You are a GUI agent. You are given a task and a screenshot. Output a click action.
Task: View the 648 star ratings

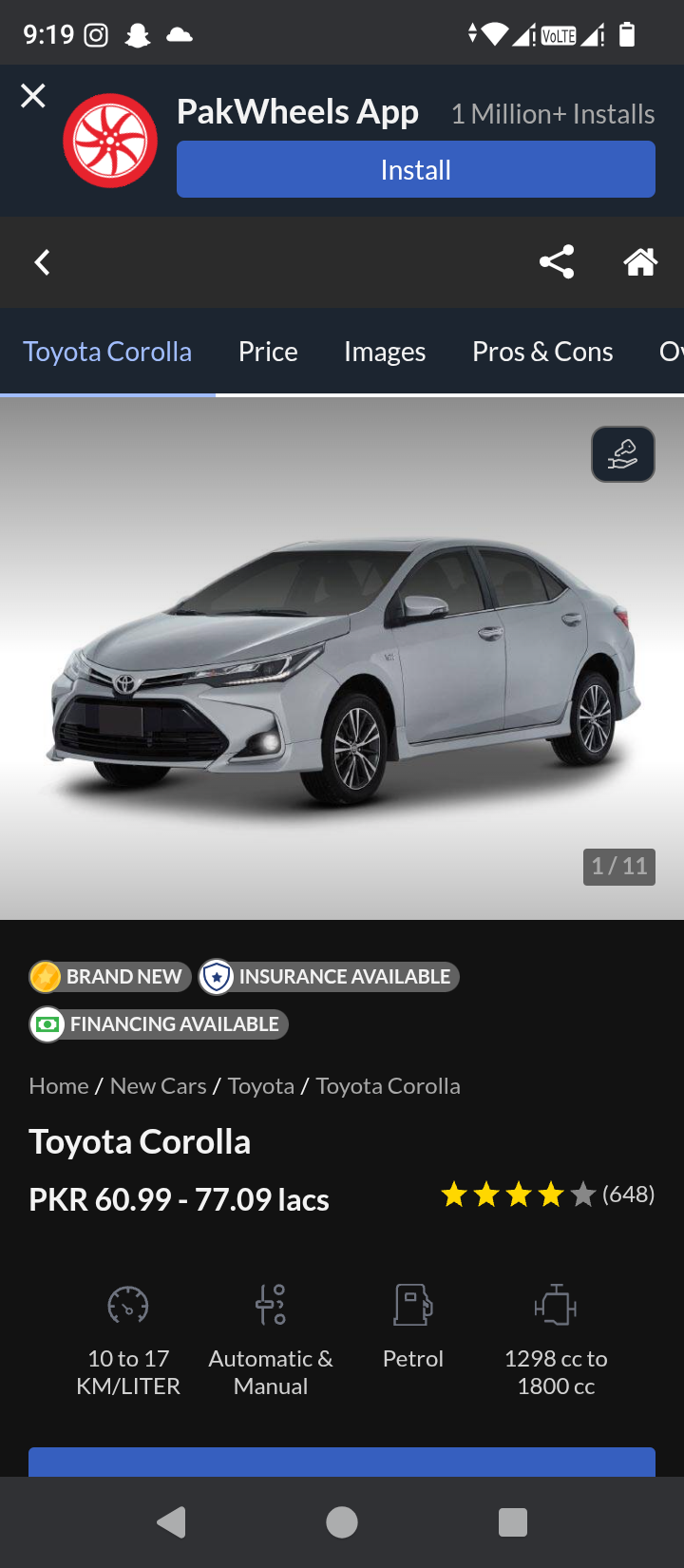[x=548, y=1195]
